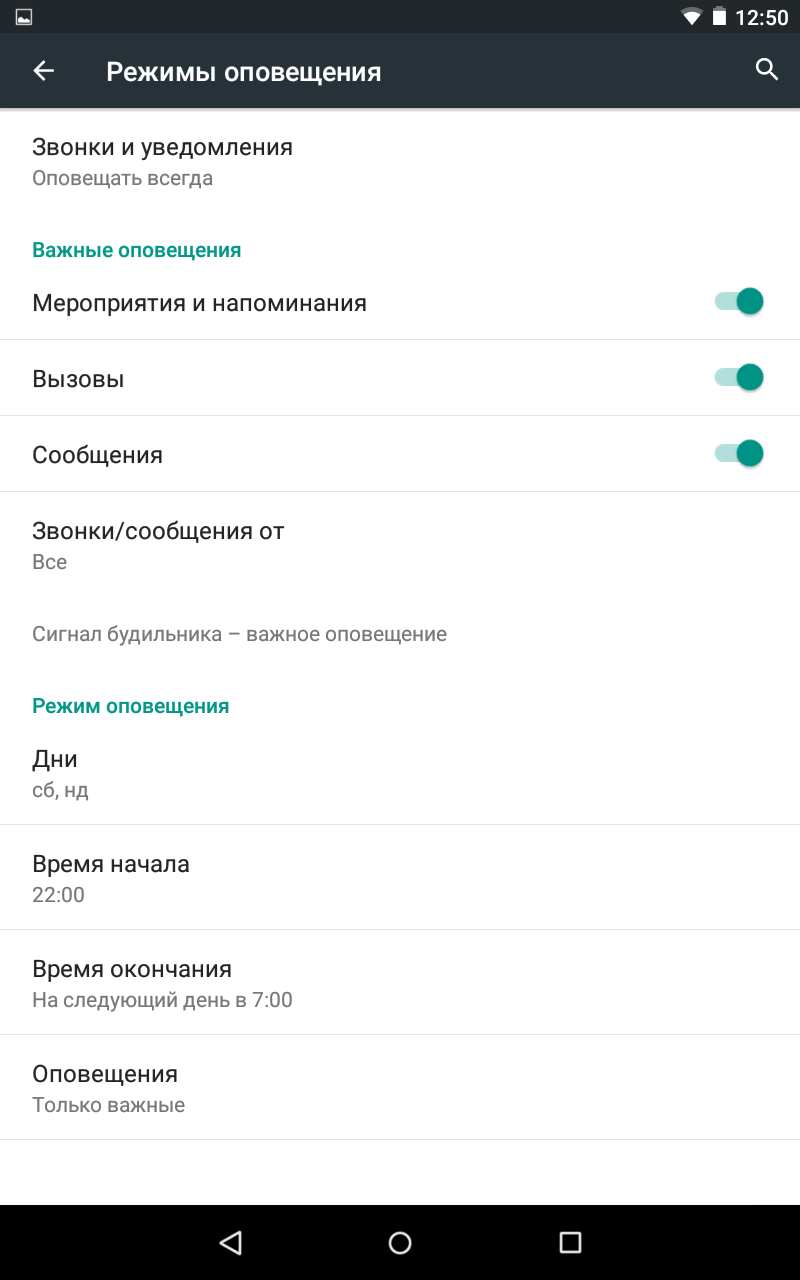Go back using the app bar arrow
Screen dimensions: 800x1280
[x=44, y=71]
